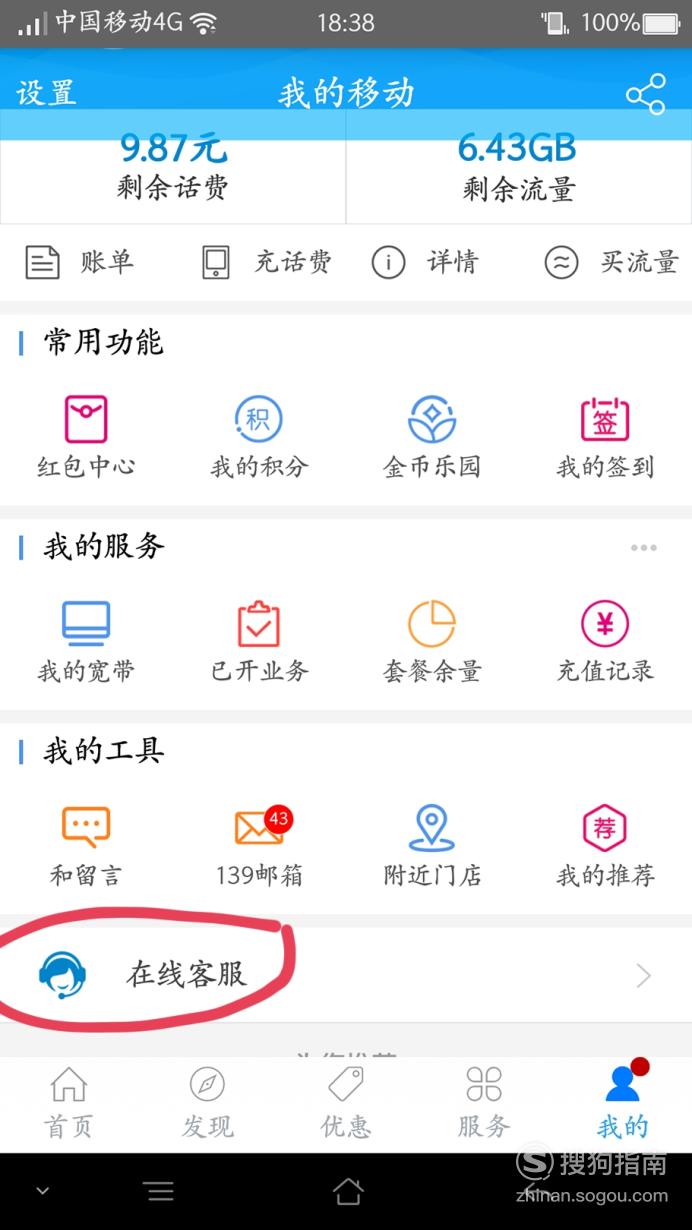Open 我的签到 check-in
Viewport: 692px width, 1230px height.
click(605, 437)
